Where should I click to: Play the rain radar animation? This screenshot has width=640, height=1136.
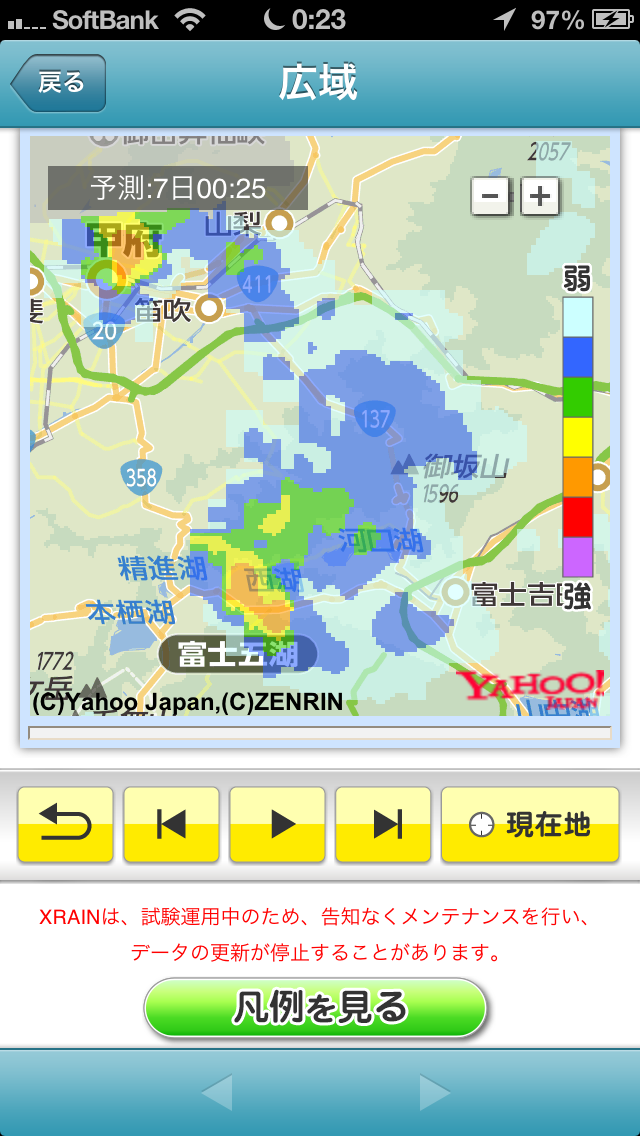[x=277, y=824]
